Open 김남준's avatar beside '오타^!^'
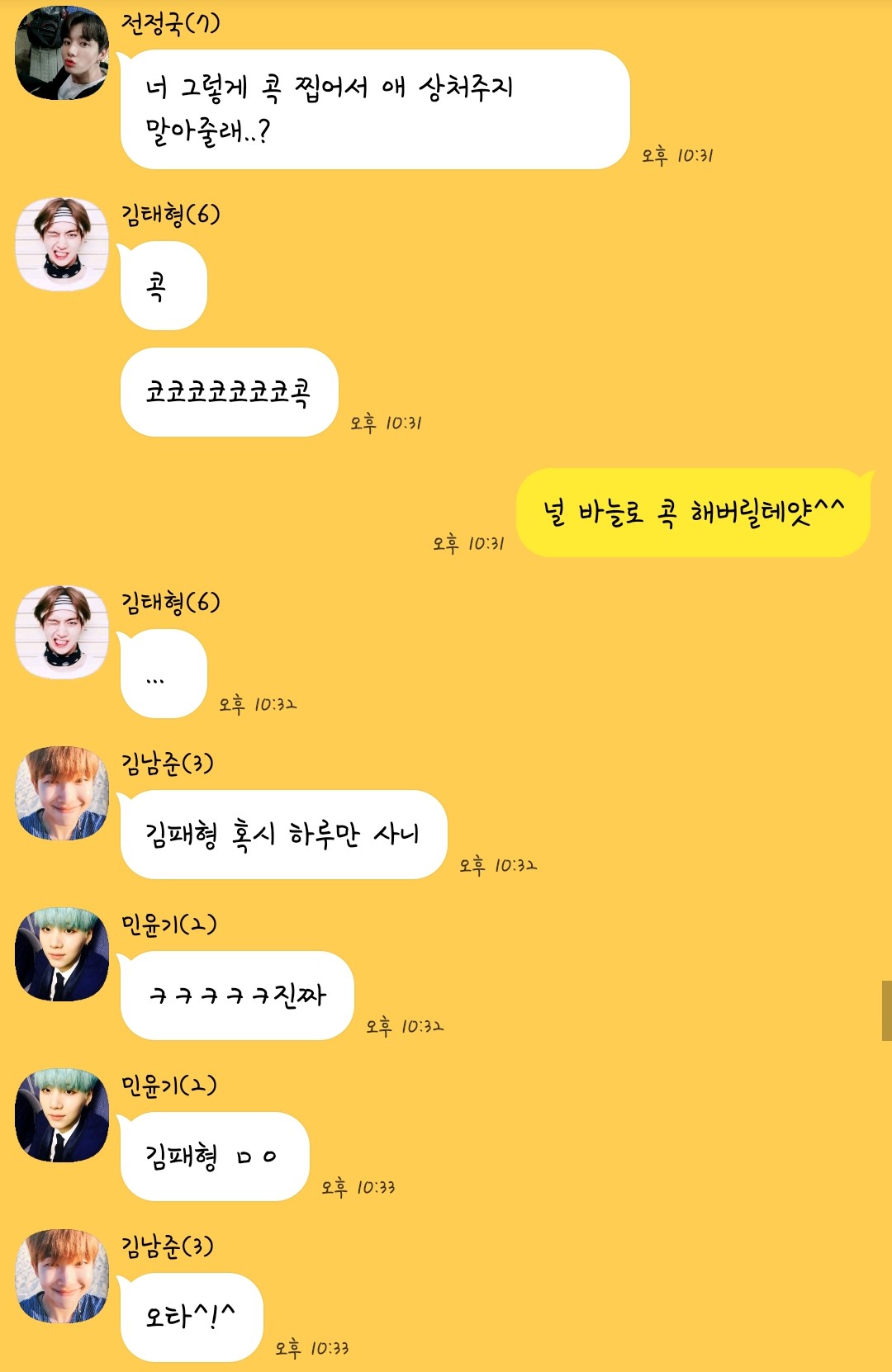892x1372 pixels. pos(62,1276)
